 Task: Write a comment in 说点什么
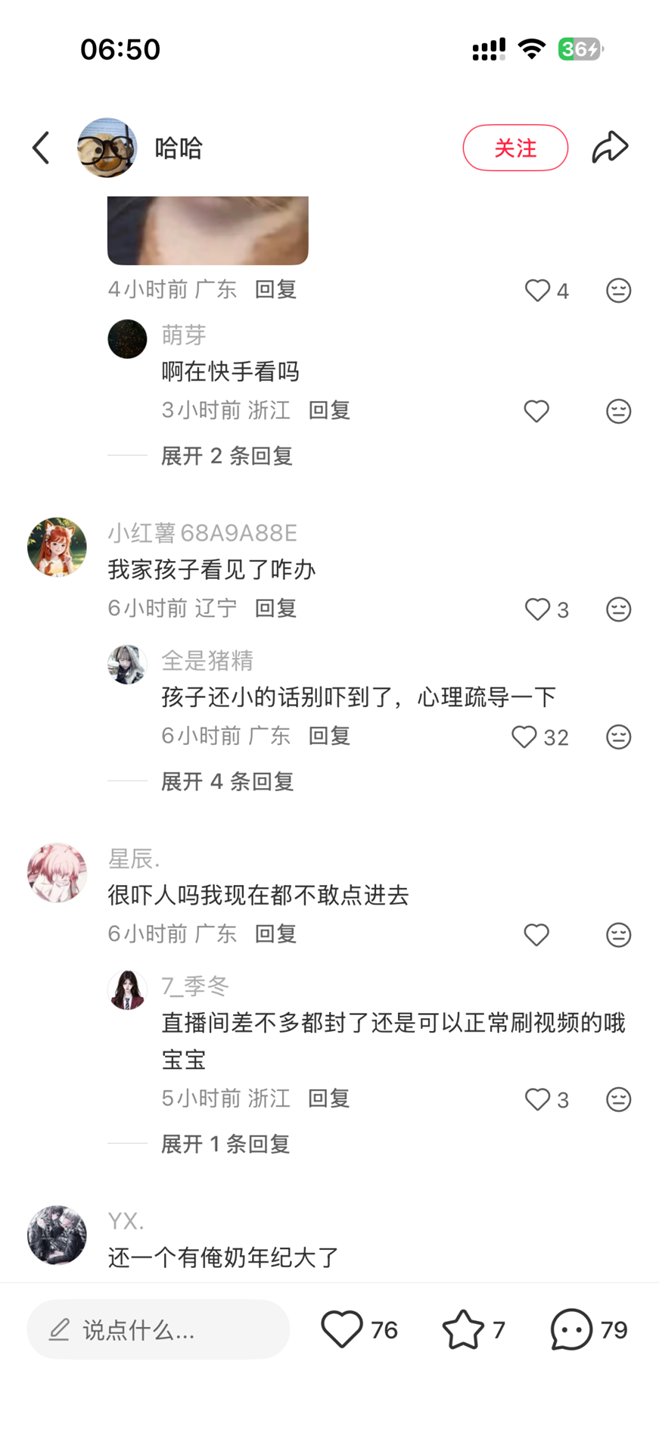pos(158,1329)
